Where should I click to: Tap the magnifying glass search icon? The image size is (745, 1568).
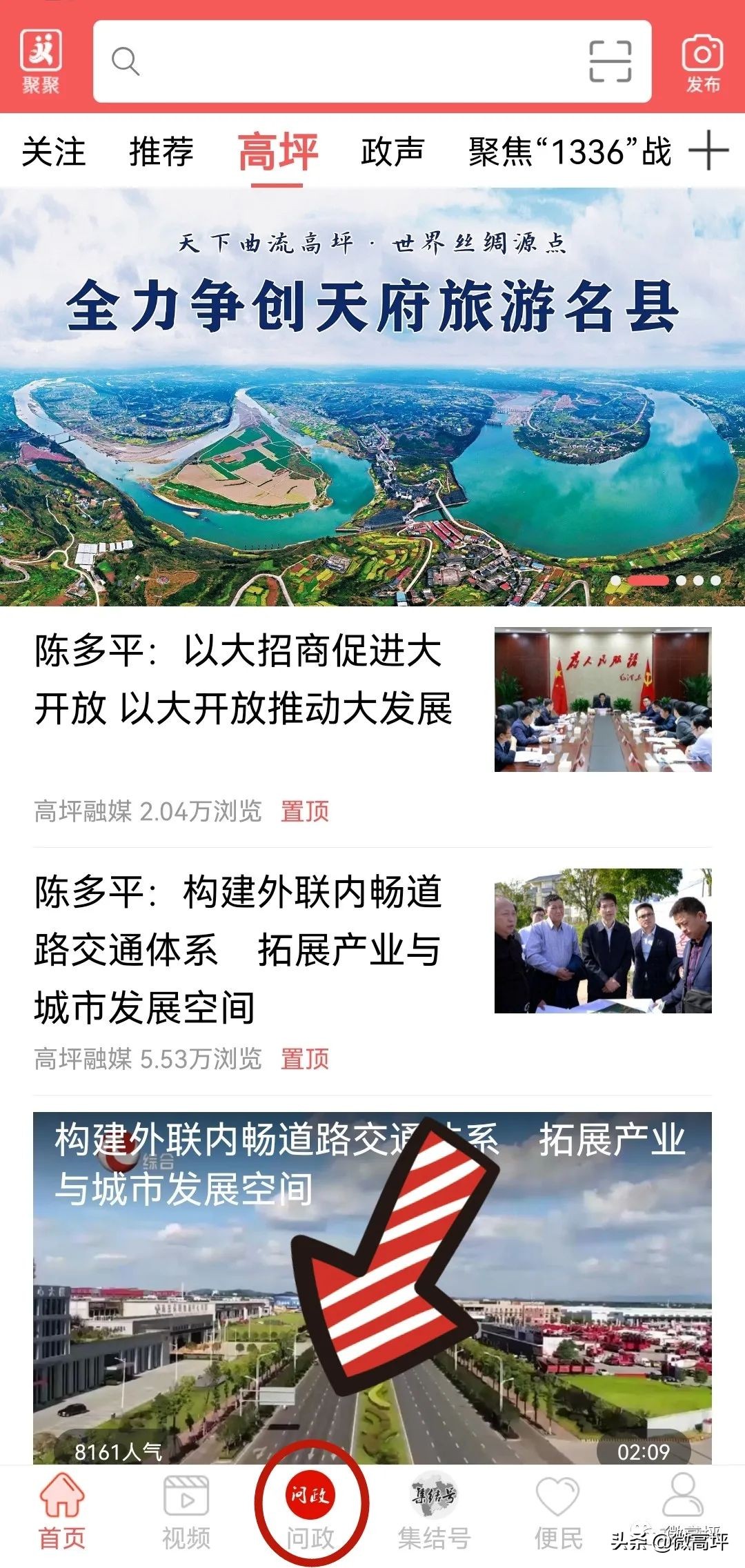(125, 62)
